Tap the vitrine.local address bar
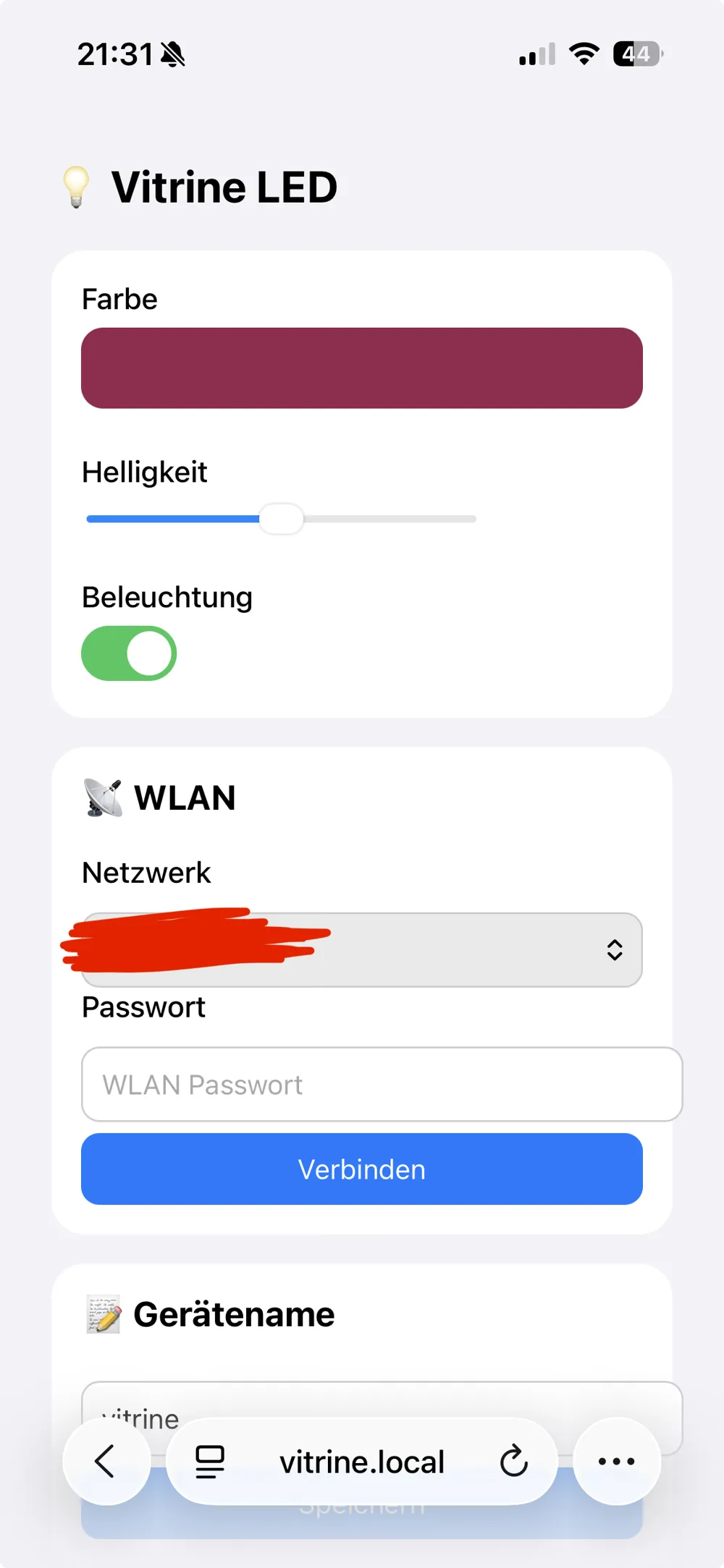 [362, 1462]
